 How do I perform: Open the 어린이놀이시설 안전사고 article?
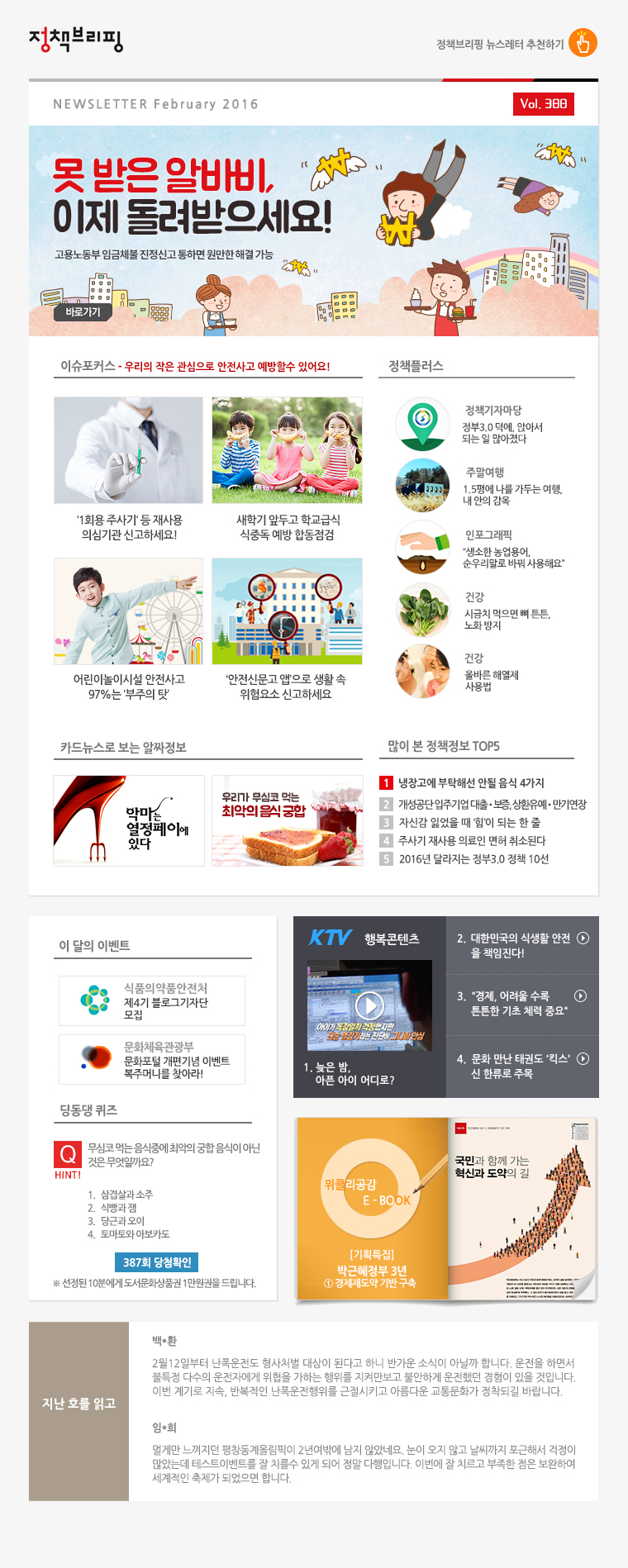(x=128, y=611)
